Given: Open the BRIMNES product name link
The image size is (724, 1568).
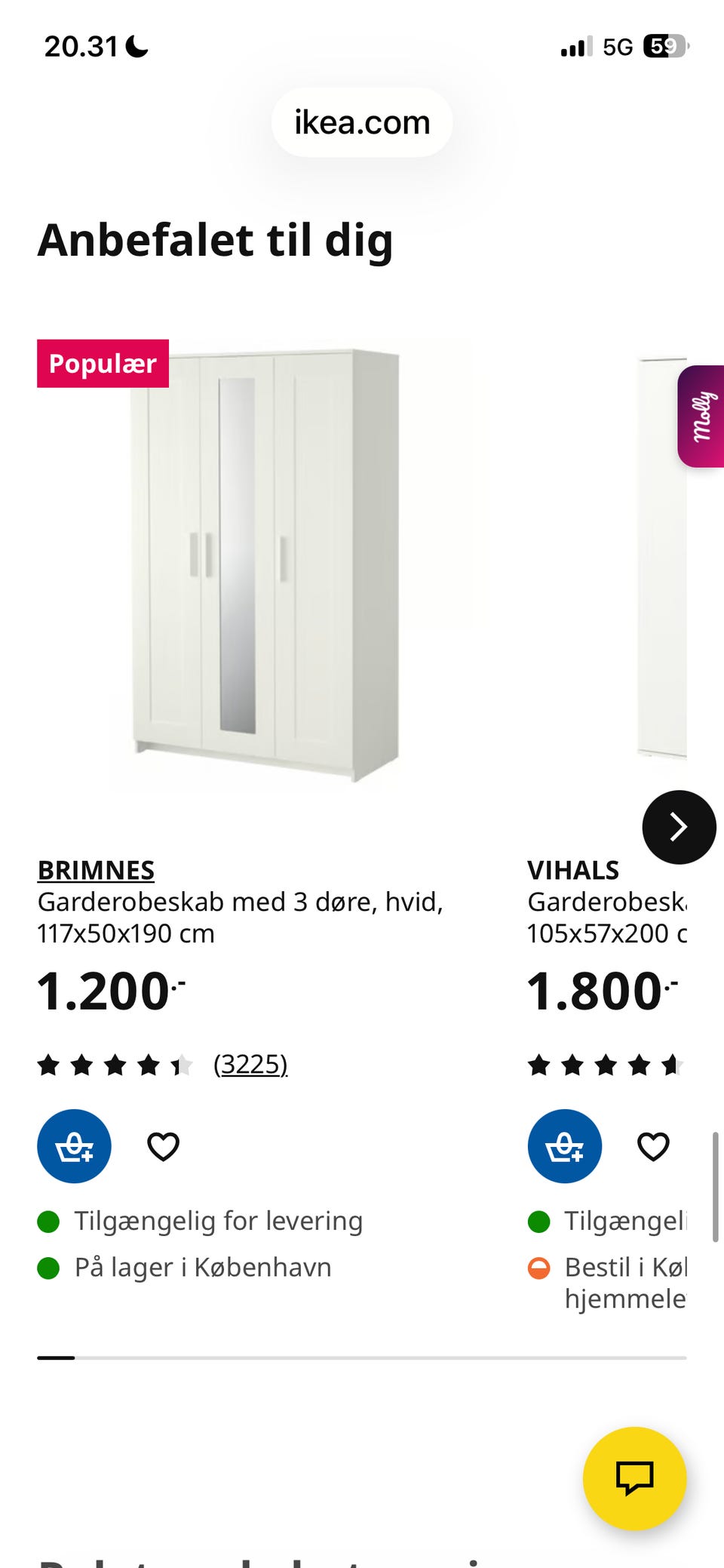Looking at the screenshot, I should point(96,869).
